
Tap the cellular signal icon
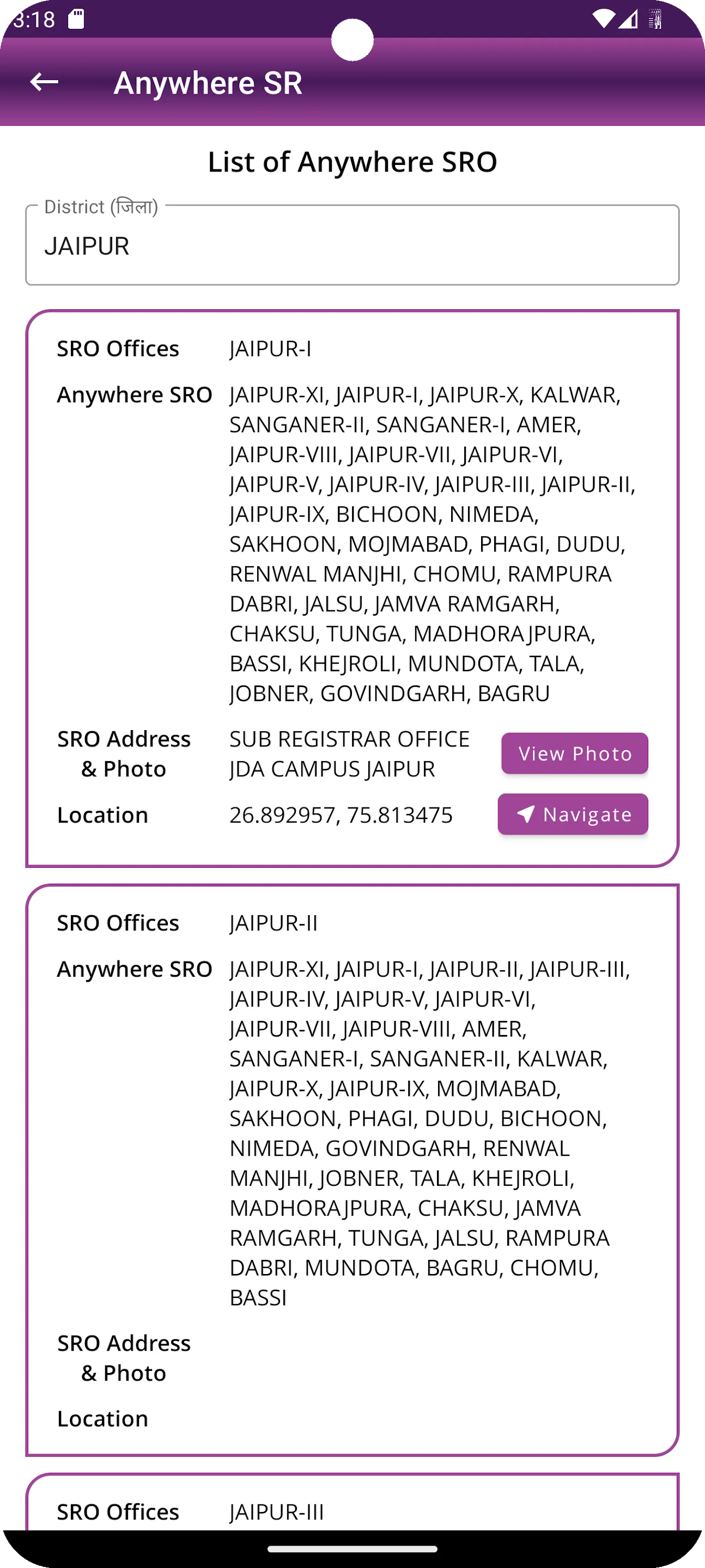(627, 19)
